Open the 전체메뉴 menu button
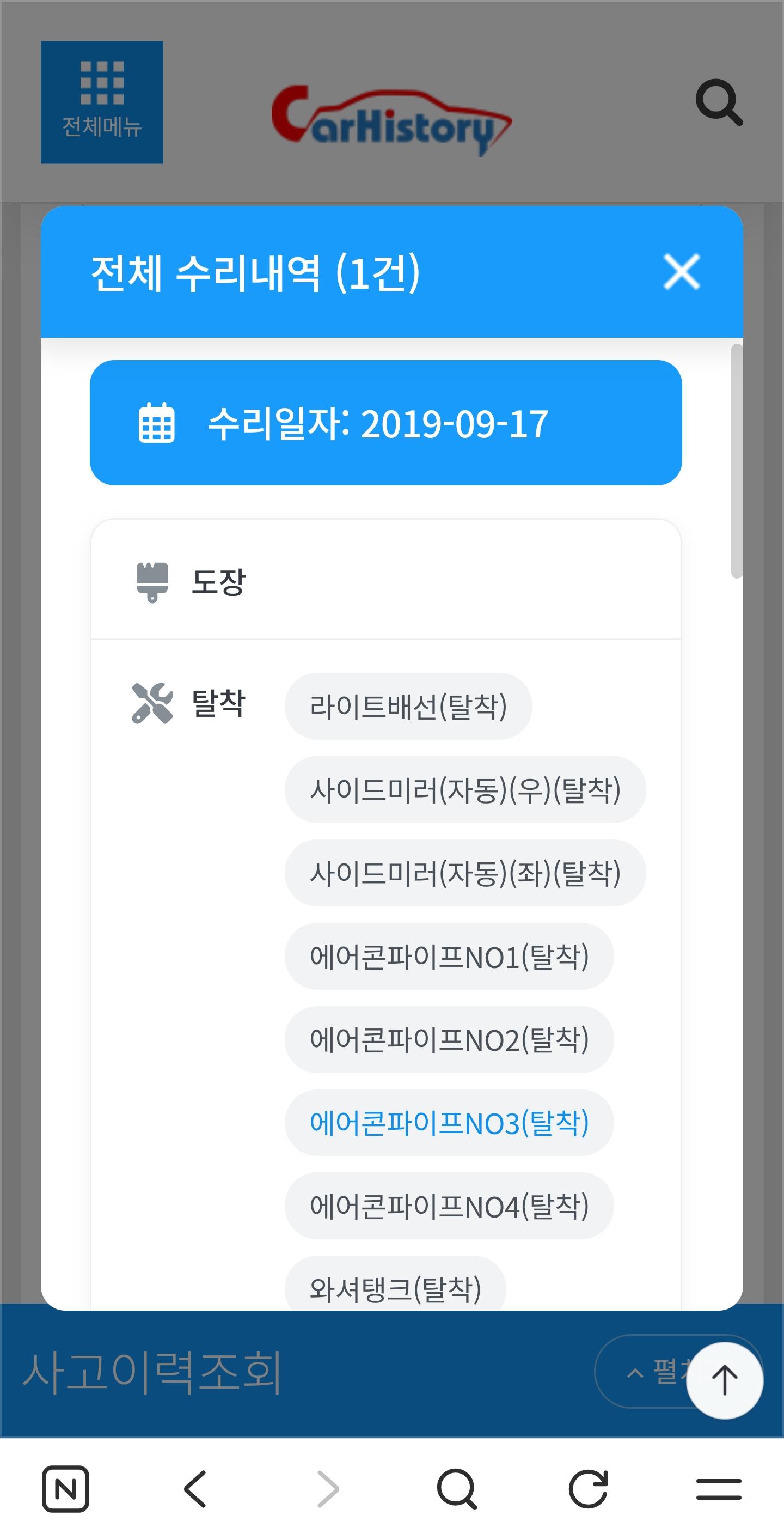 pos(102,102)
